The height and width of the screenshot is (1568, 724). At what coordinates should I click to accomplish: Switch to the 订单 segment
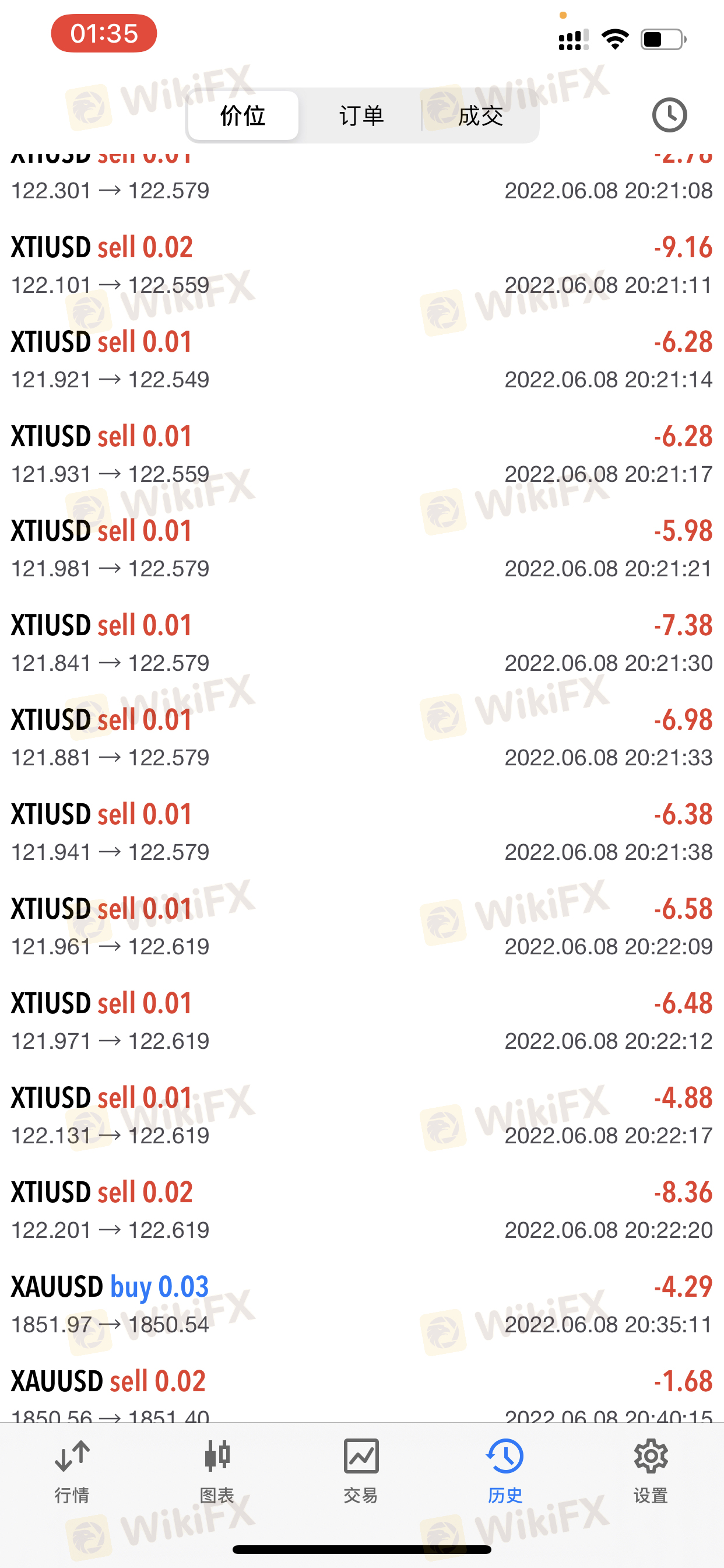361,116
